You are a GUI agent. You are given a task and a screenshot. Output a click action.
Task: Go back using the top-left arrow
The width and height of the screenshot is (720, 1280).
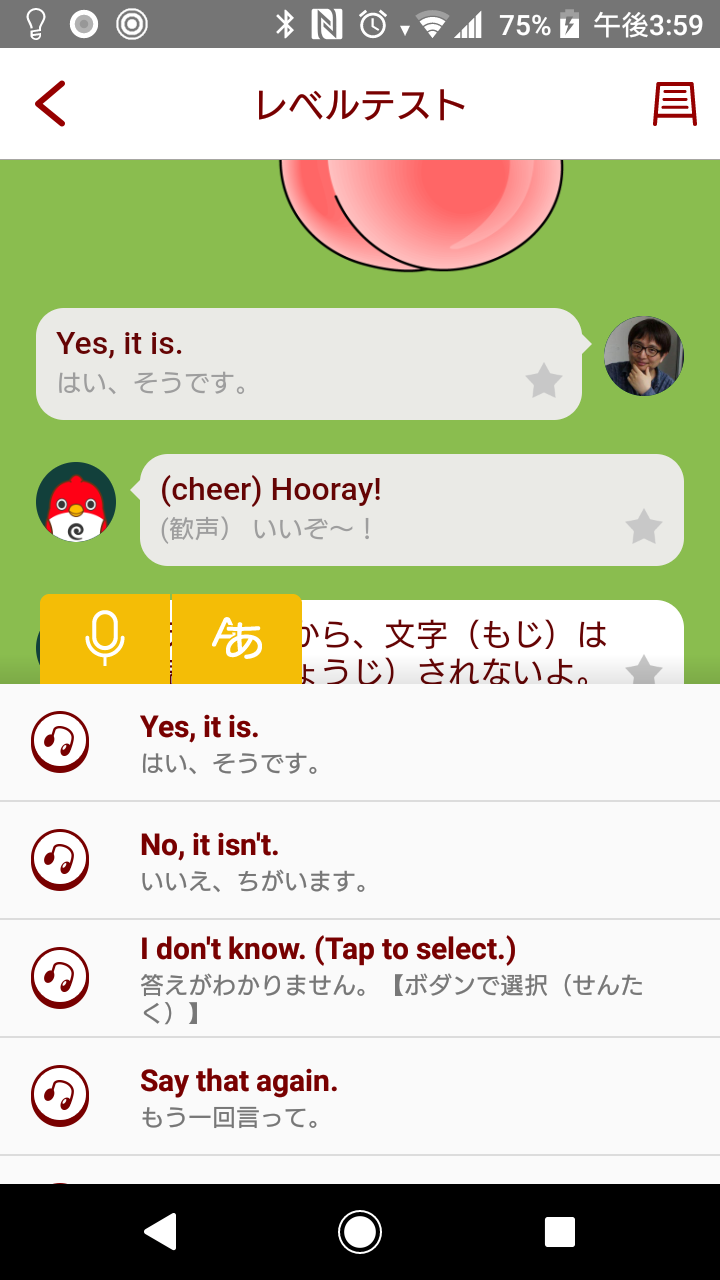[50, 104]
